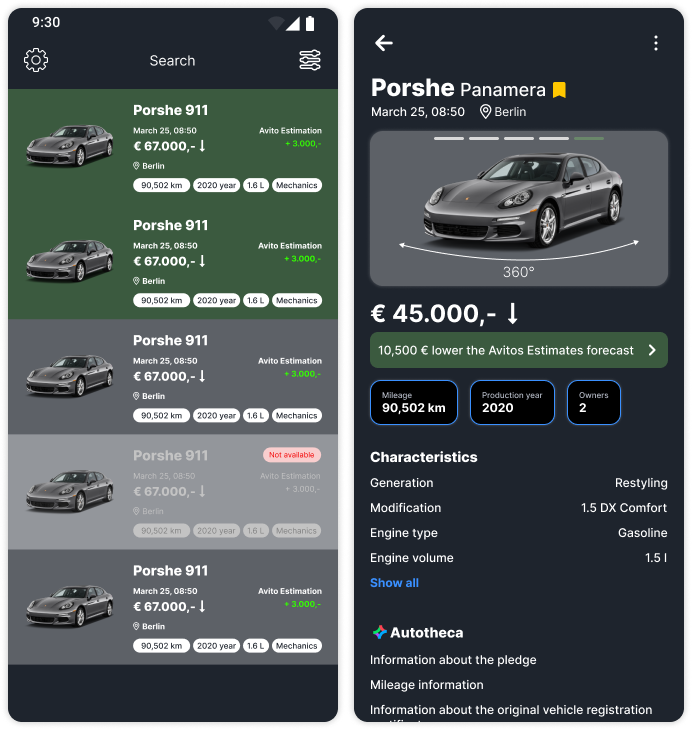This screenshot has width=692, height=730.
Task: Open the three-dot overflow menu
Action: [x=656, y=43]
